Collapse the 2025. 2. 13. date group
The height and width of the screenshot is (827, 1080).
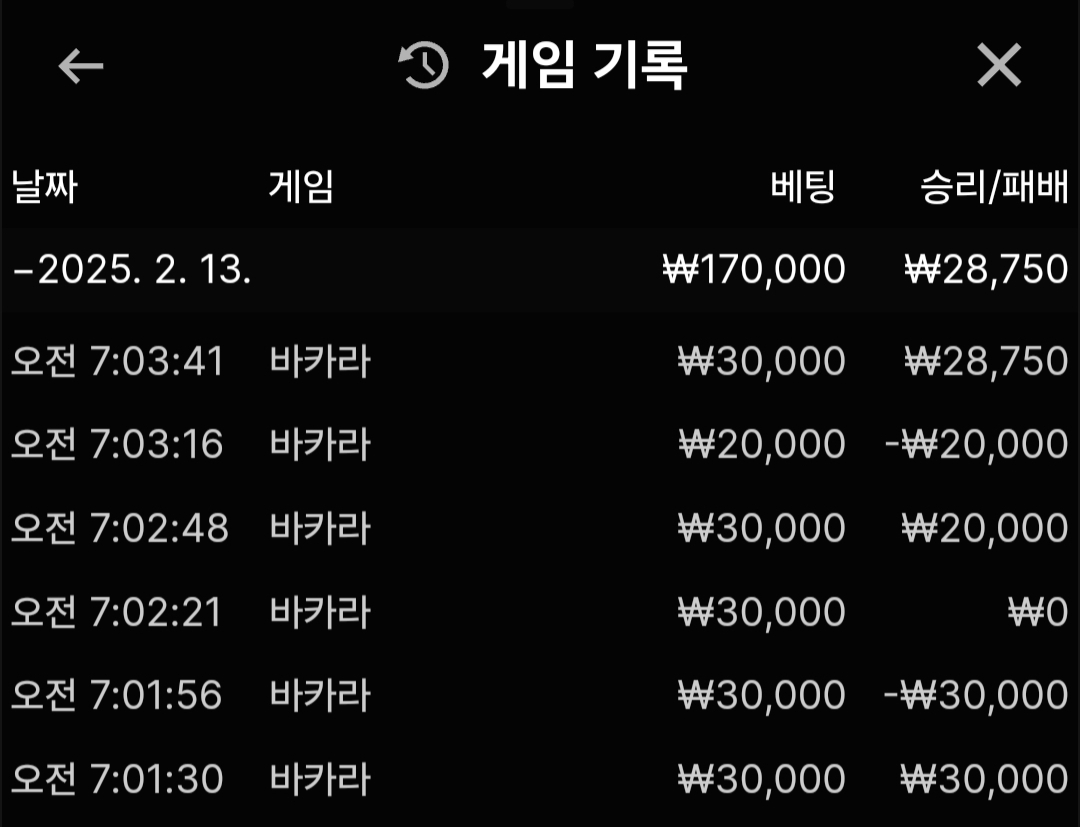pos(130,270)
